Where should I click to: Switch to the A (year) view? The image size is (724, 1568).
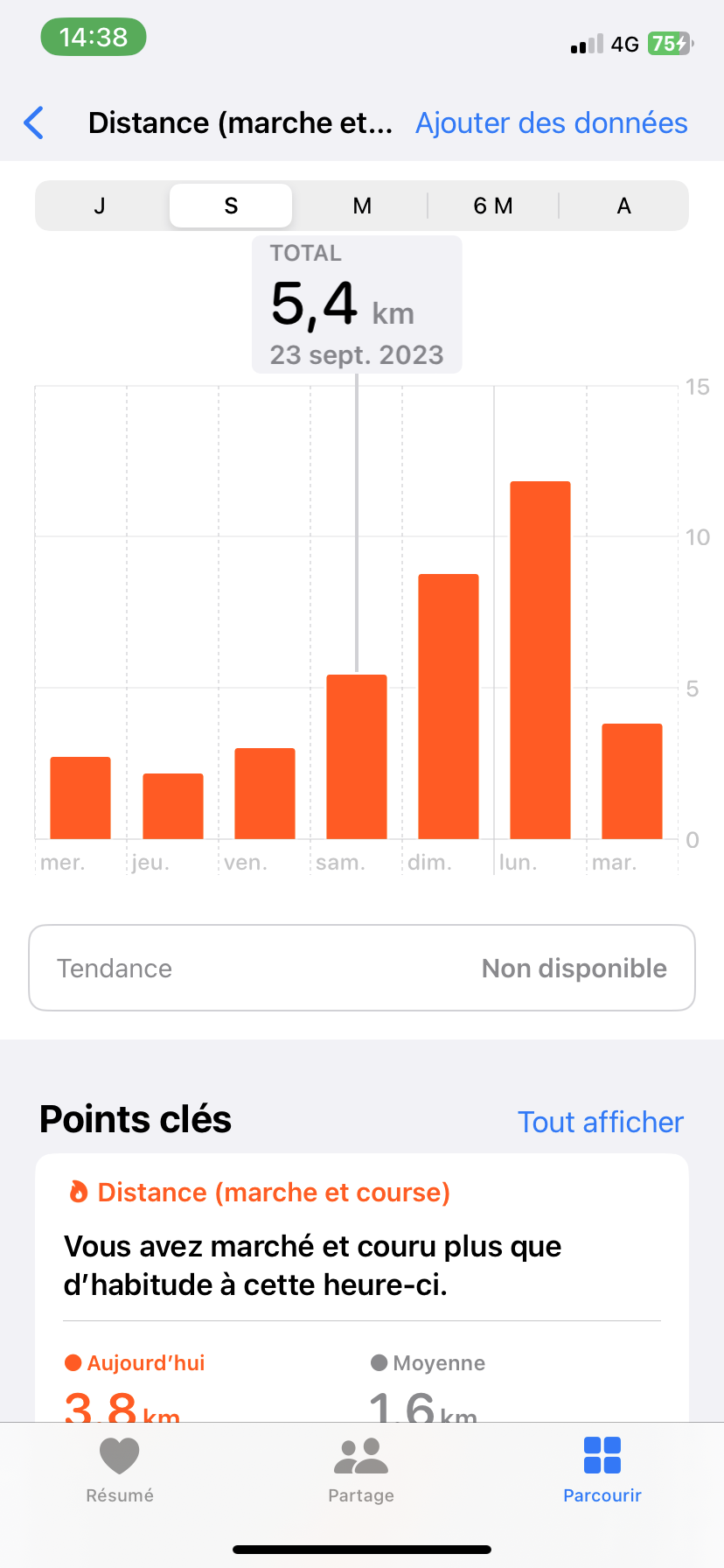[623, 206]
